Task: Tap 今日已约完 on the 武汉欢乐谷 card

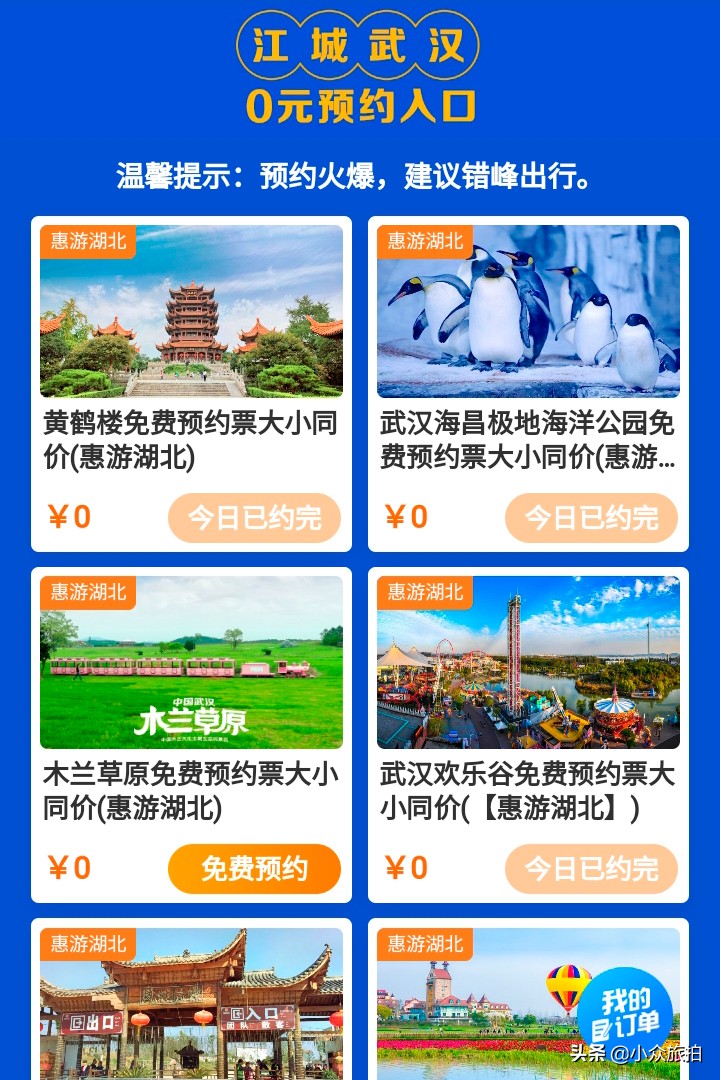Action: click(x=591, y=868)
